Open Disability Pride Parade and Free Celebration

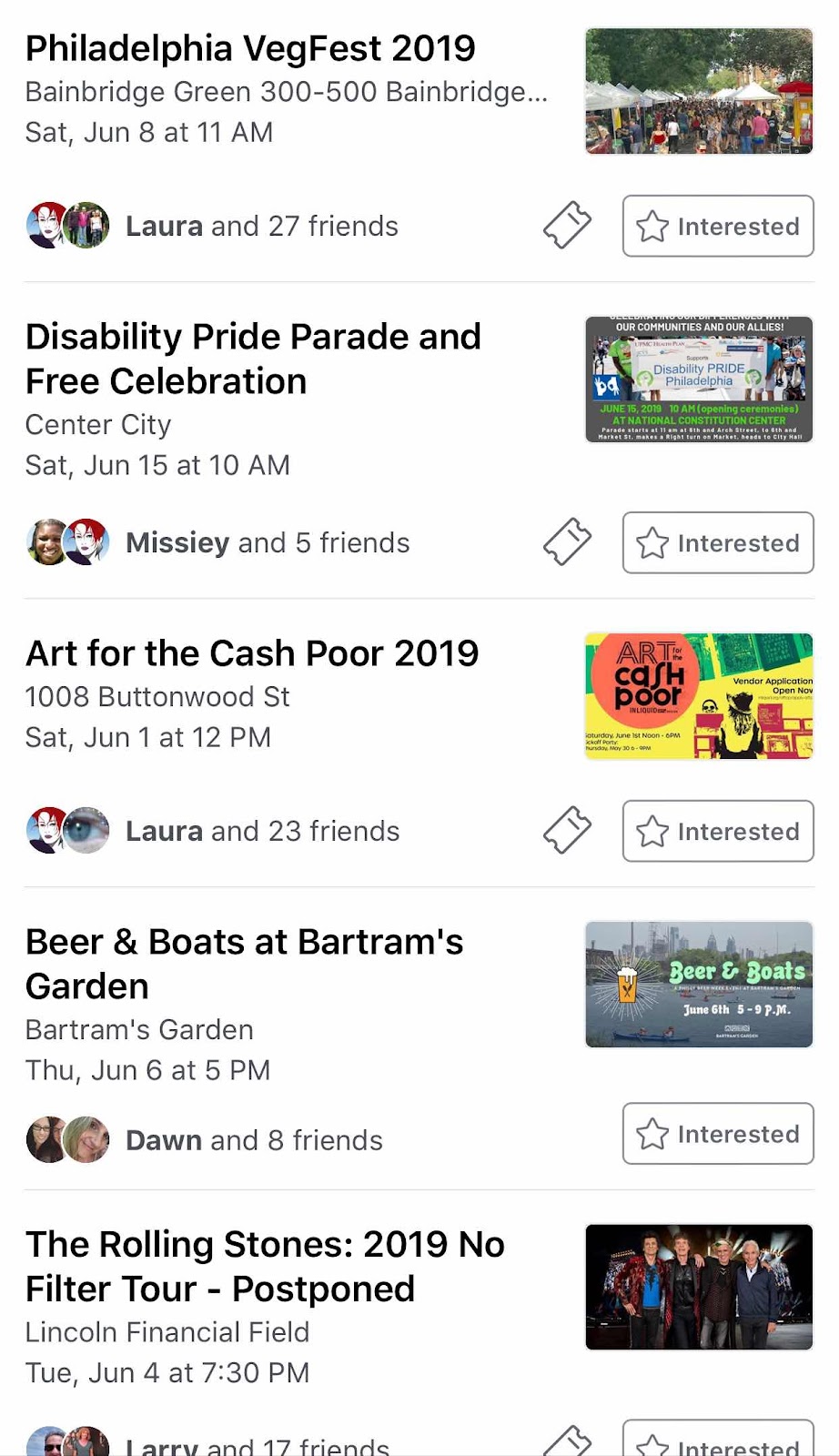(x=253, y=359)
